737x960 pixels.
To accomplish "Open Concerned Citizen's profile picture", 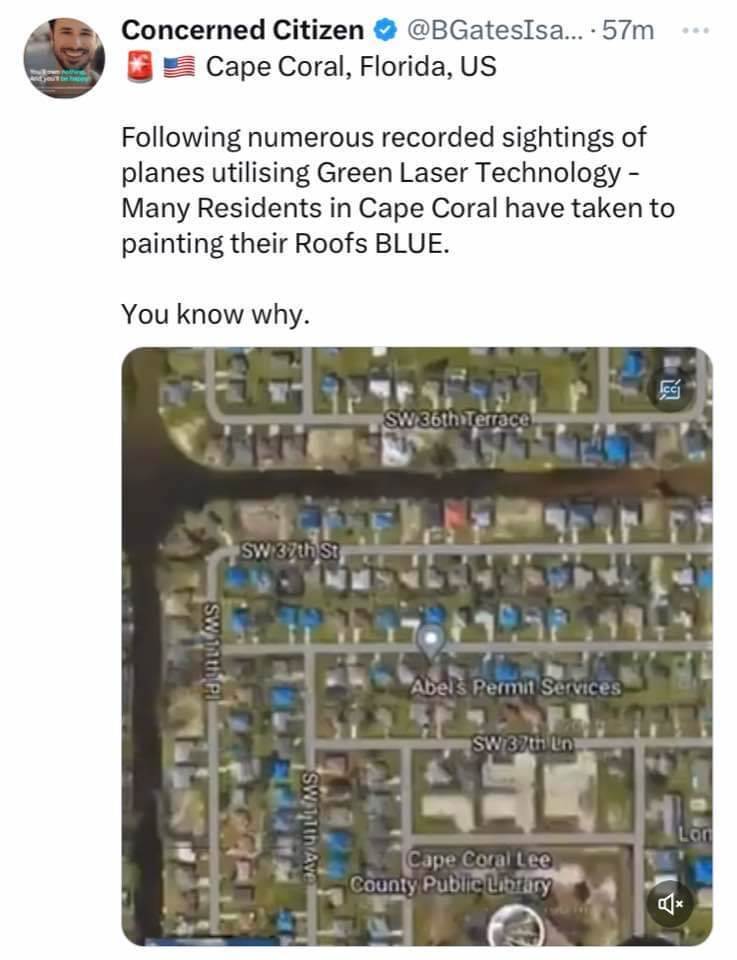I will pyautogui.click(x=63, y=57).
